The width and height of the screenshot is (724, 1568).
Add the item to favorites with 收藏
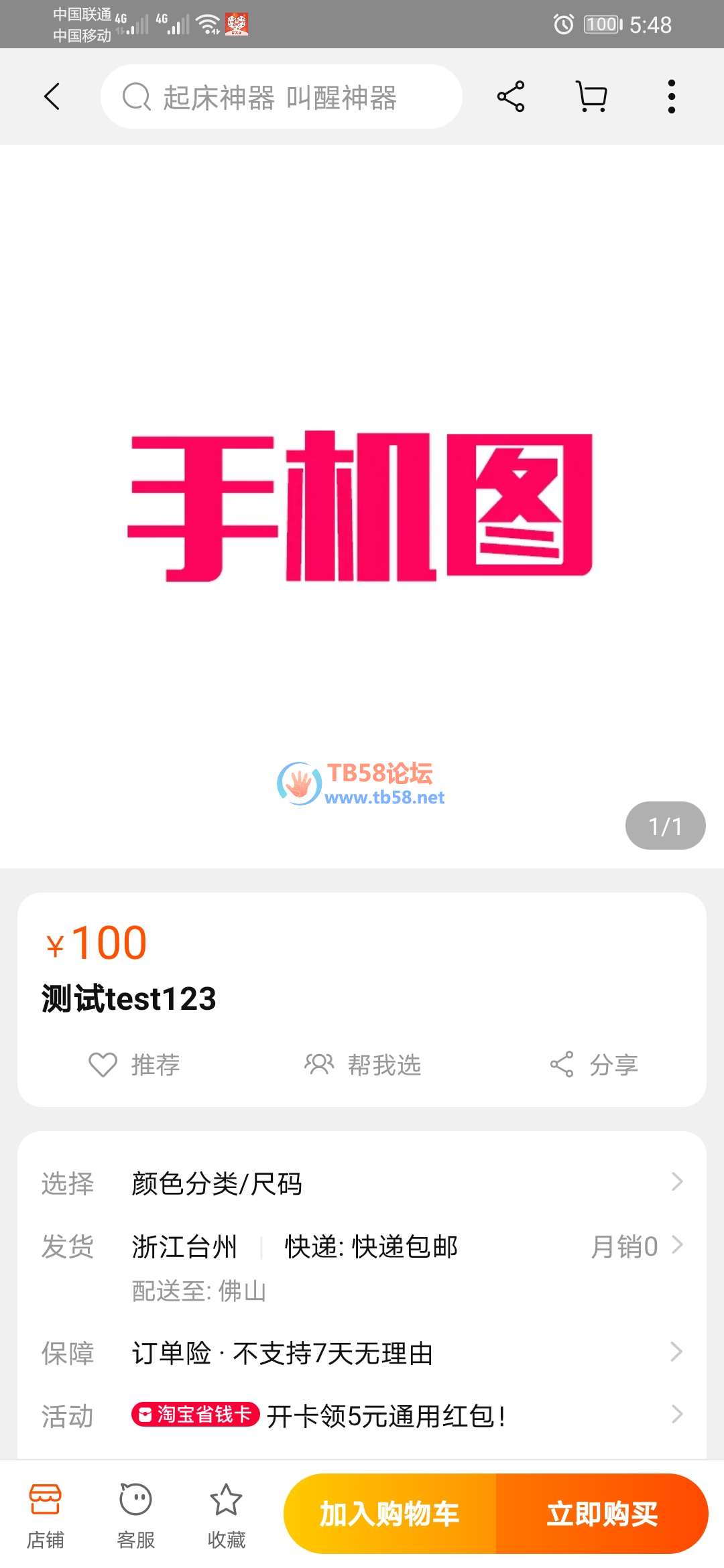click(x=226, y=1516)
